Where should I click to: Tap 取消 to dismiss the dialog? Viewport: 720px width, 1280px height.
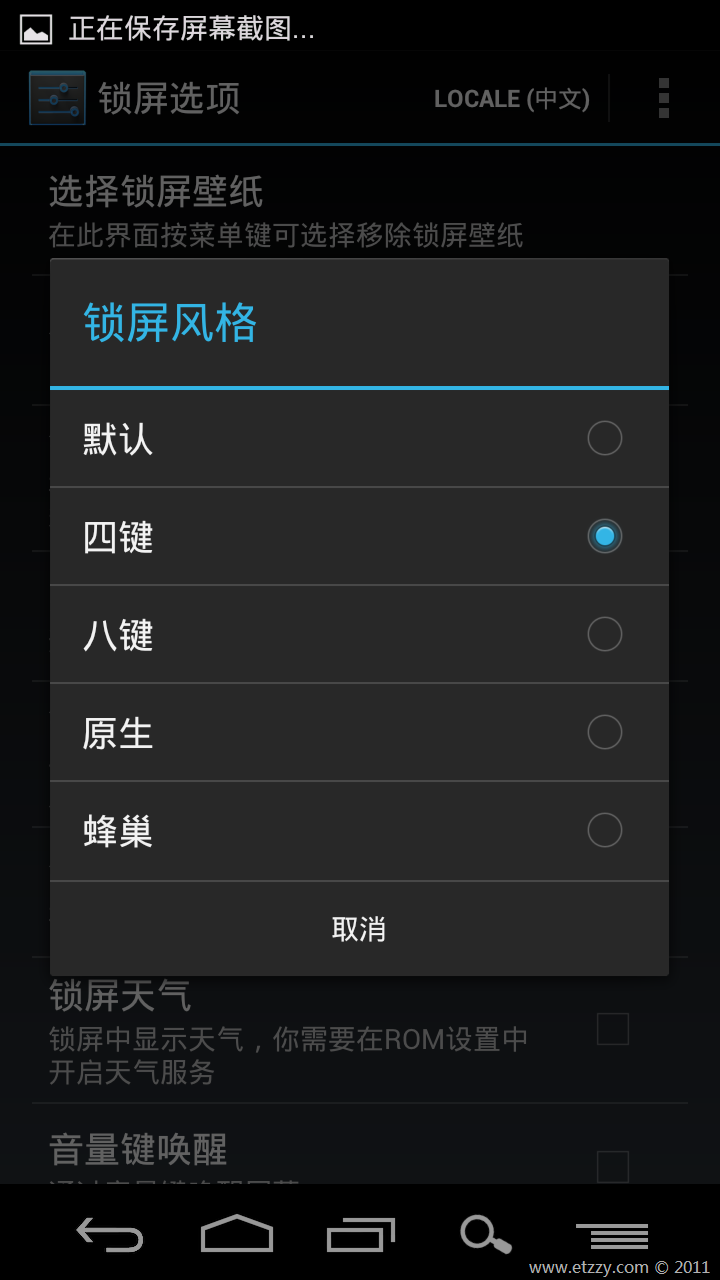[359, 929]
